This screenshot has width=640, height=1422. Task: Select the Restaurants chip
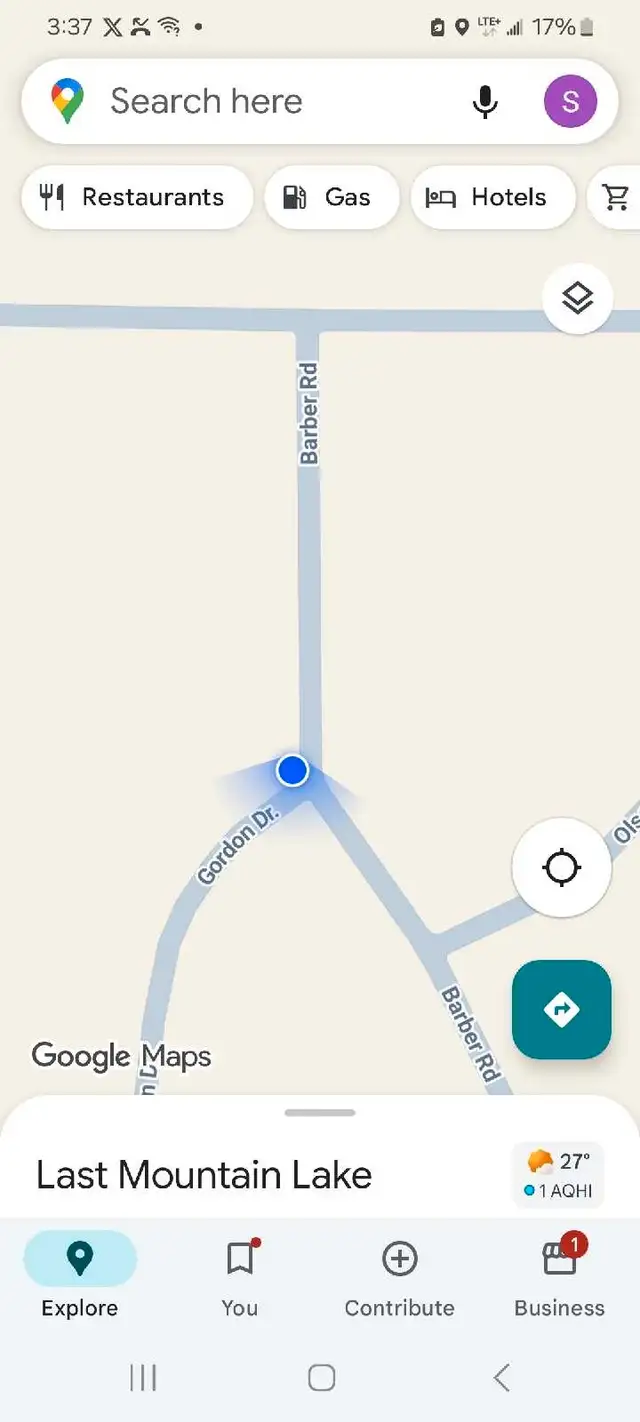coord(137,197)
